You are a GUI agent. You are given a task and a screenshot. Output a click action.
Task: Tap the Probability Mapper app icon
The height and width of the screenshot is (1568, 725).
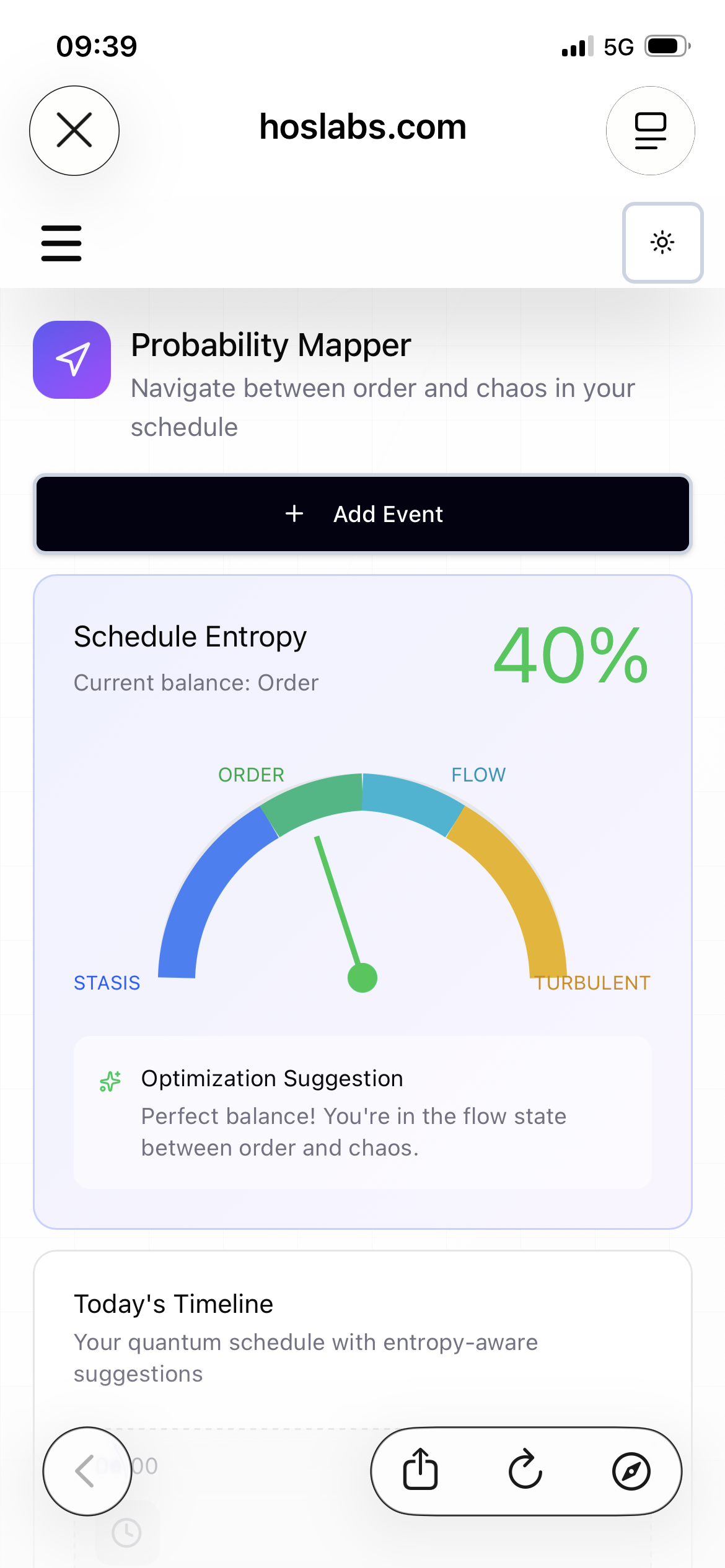click(72, 359)
